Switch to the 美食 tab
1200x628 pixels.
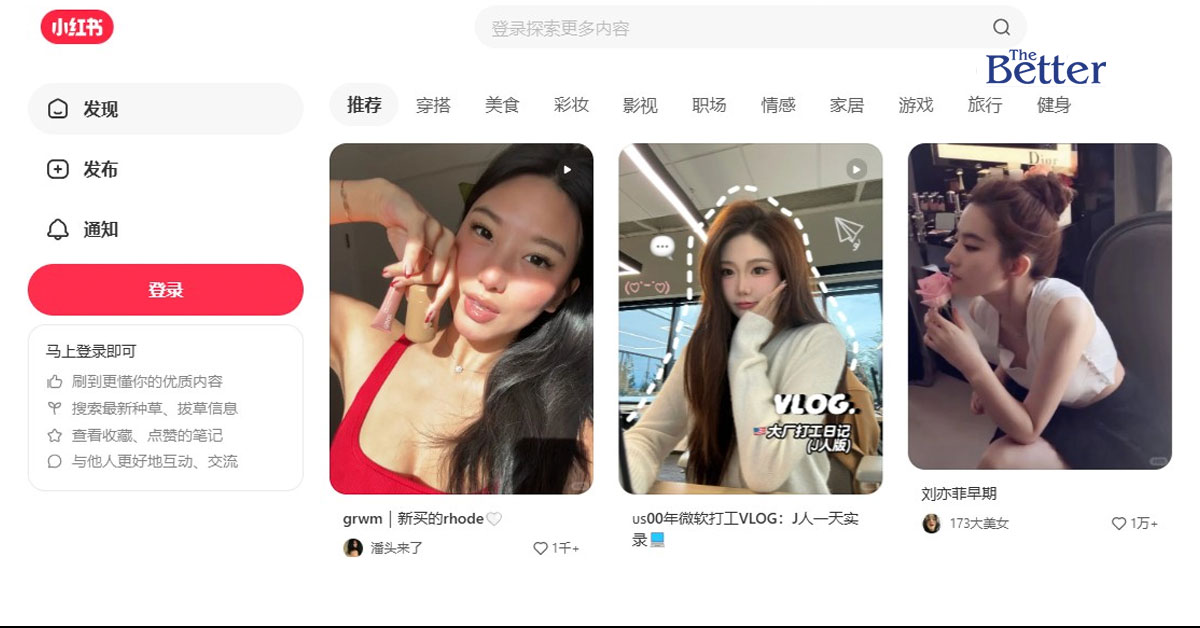tap(502, 105)
